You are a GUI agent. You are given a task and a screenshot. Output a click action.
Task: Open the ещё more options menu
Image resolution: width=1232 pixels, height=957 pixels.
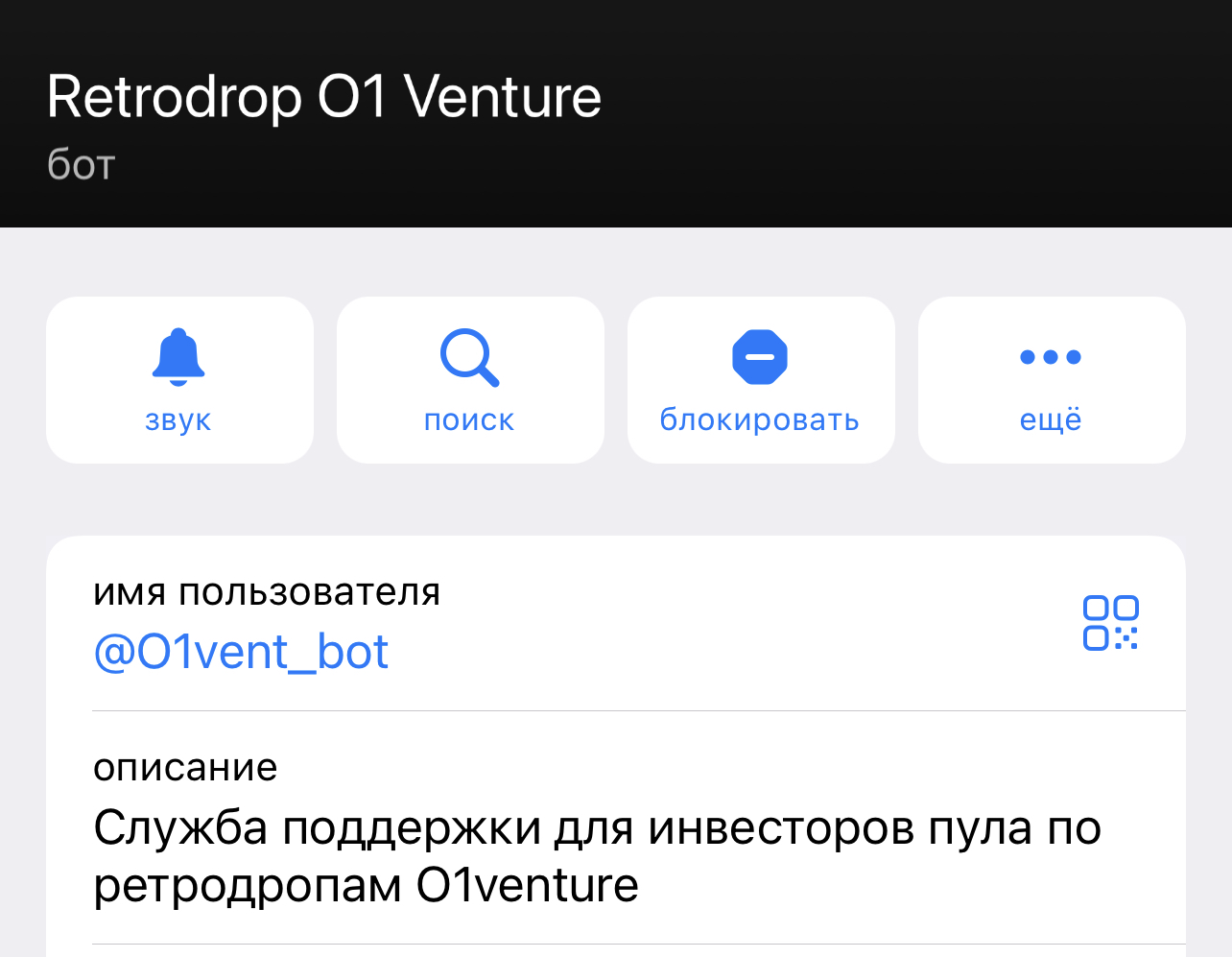tap(1051, 380)
